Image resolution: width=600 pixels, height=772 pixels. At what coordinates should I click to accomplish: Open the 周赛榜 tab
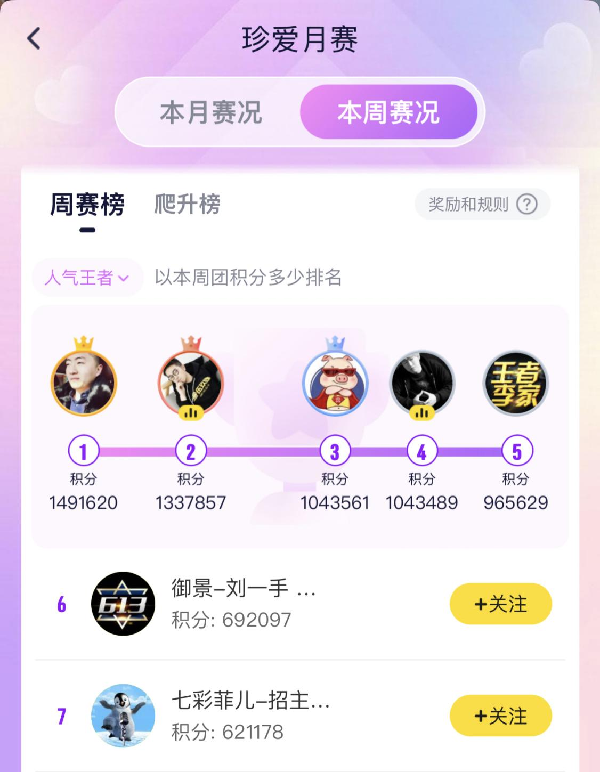pyautogui.click(x=88, y=205)
